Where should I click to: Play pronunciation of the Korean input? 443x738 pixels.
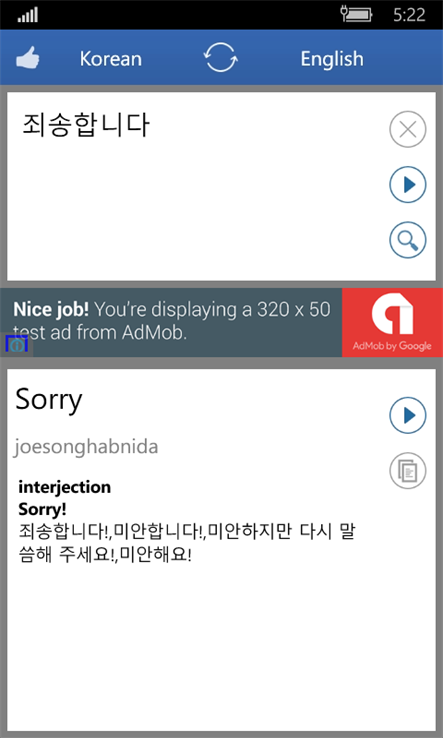408,184
